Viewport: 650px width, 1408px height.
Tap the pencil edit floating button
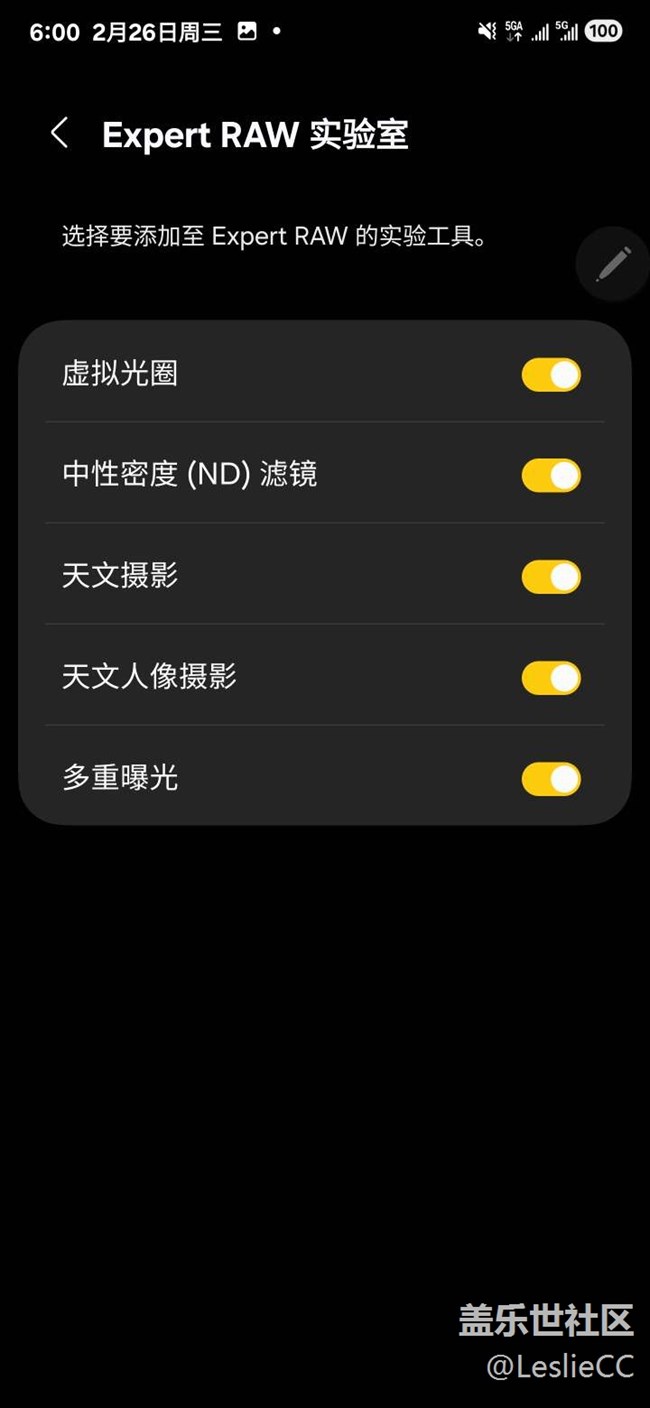click(x=612, y=265)
